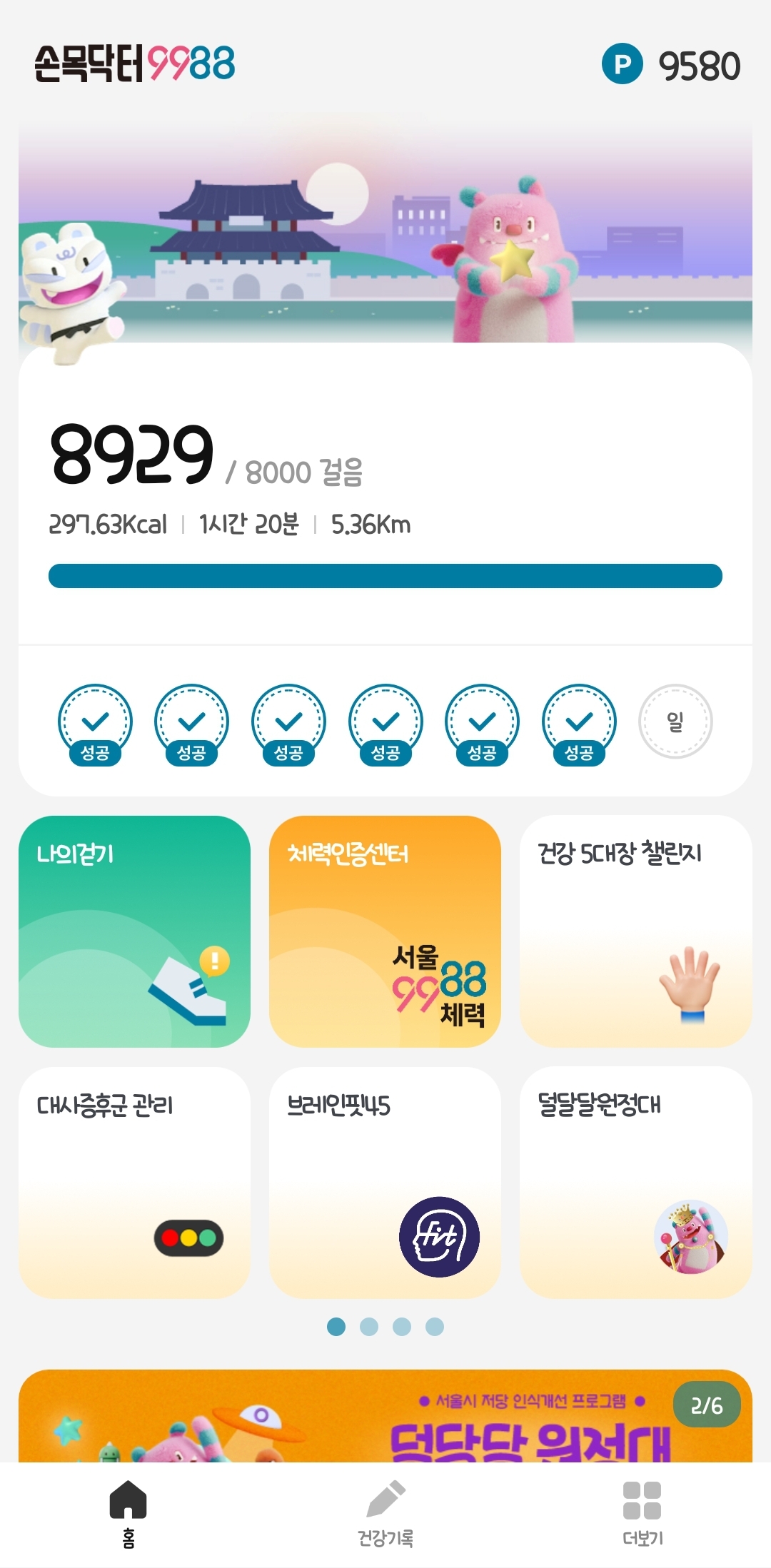Go to the 홈 tab
This screenshot has height=1568, width=771.
[x=128, y=1513]
